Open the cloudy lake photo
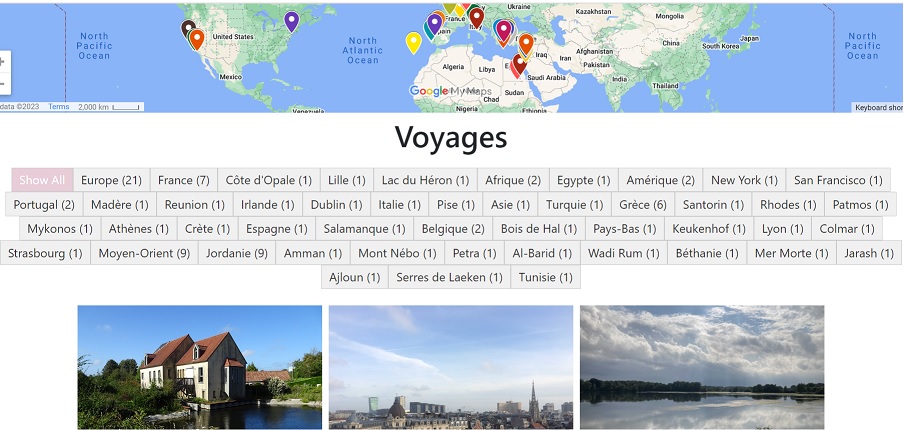904x430 pixels. [702, 367]
